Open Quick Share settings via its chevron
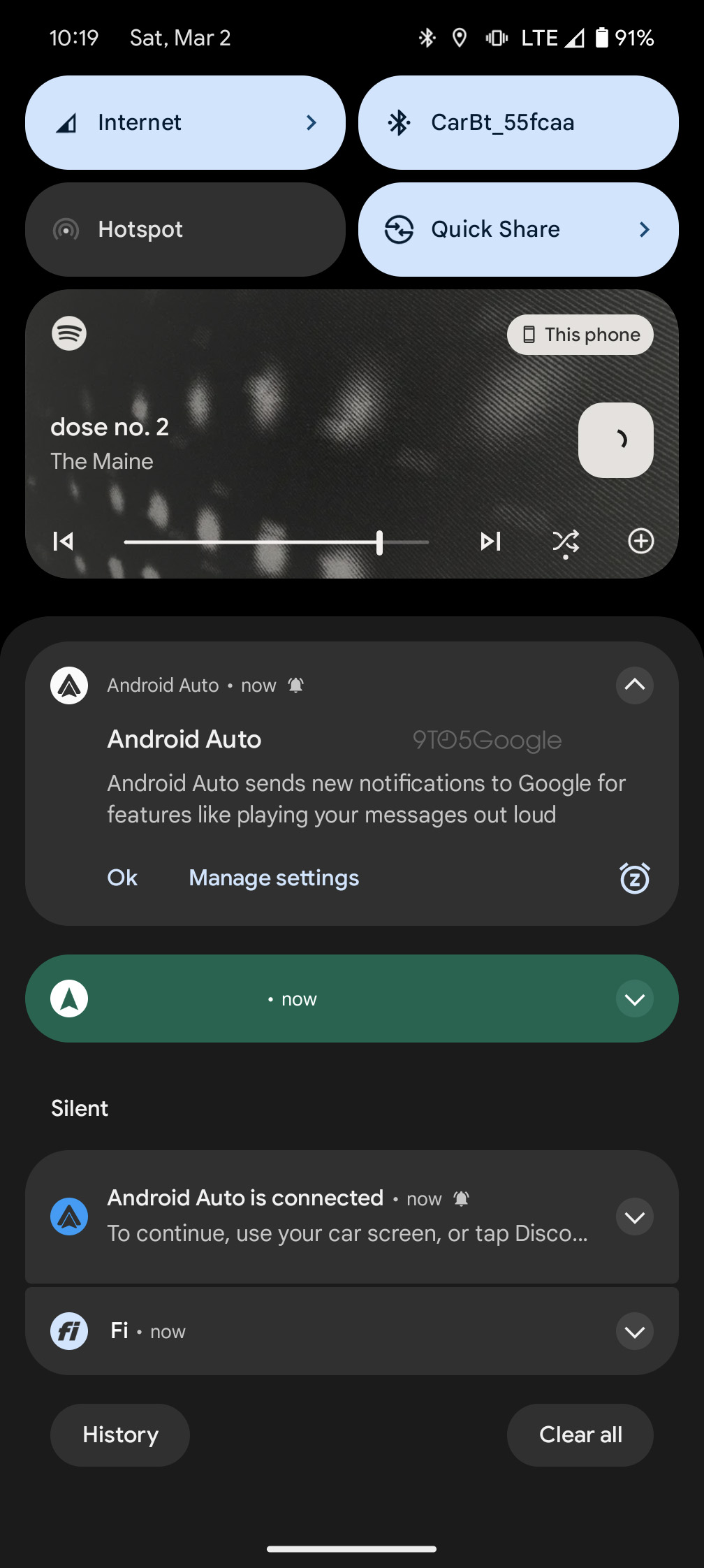Screen dimensions: 704x1568 pos(644,229)
